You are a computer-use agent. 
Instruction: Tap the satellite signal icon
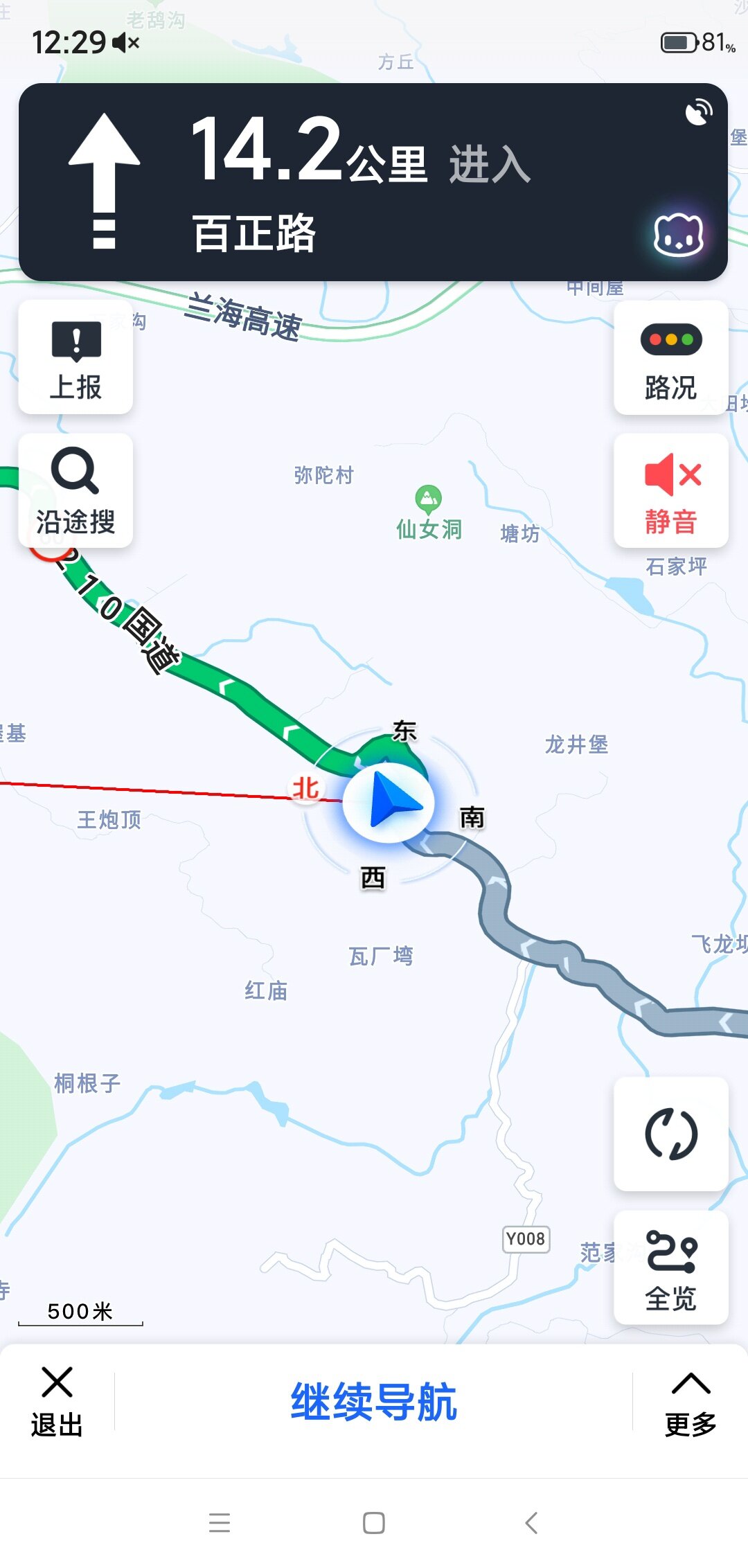coord(698,112)
